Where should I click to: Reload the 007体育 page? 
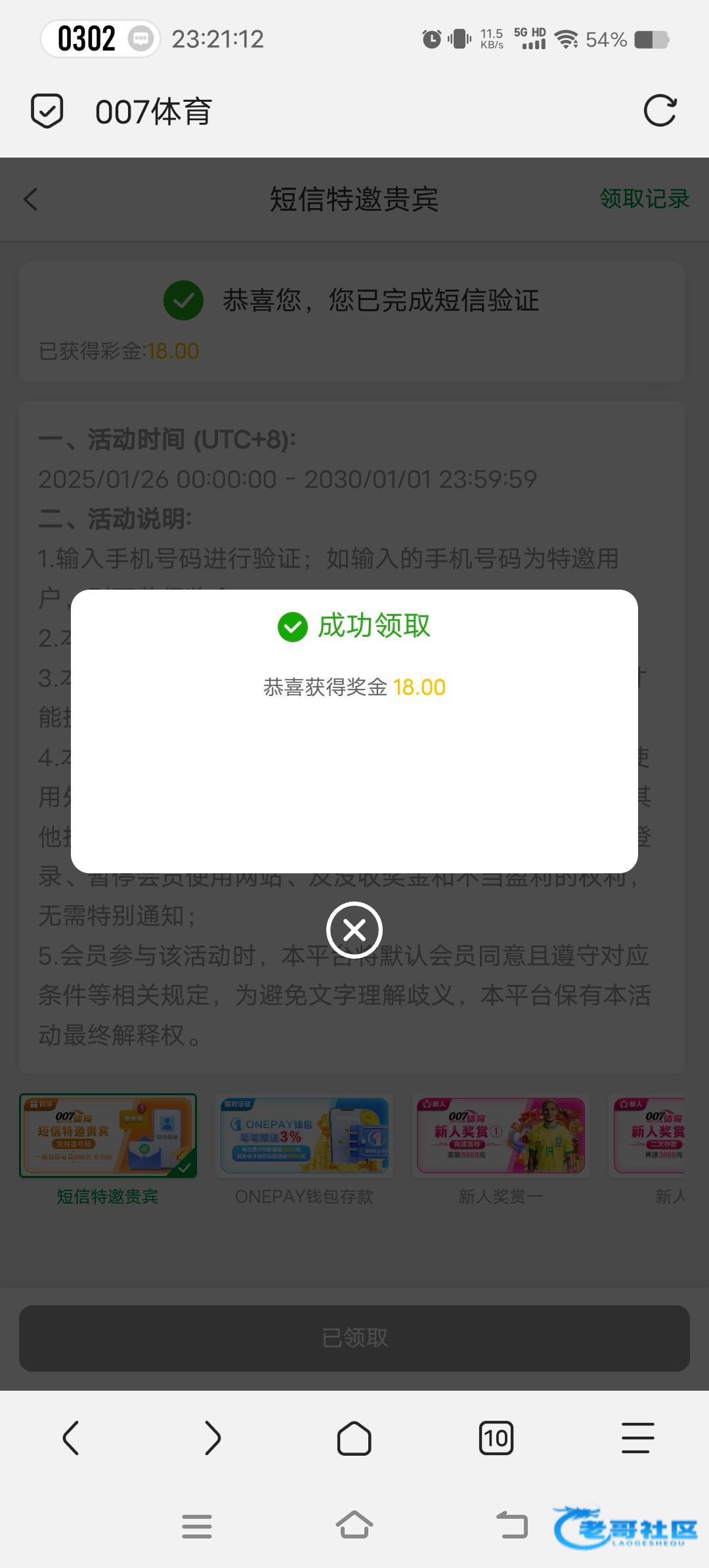click(660, 110)
